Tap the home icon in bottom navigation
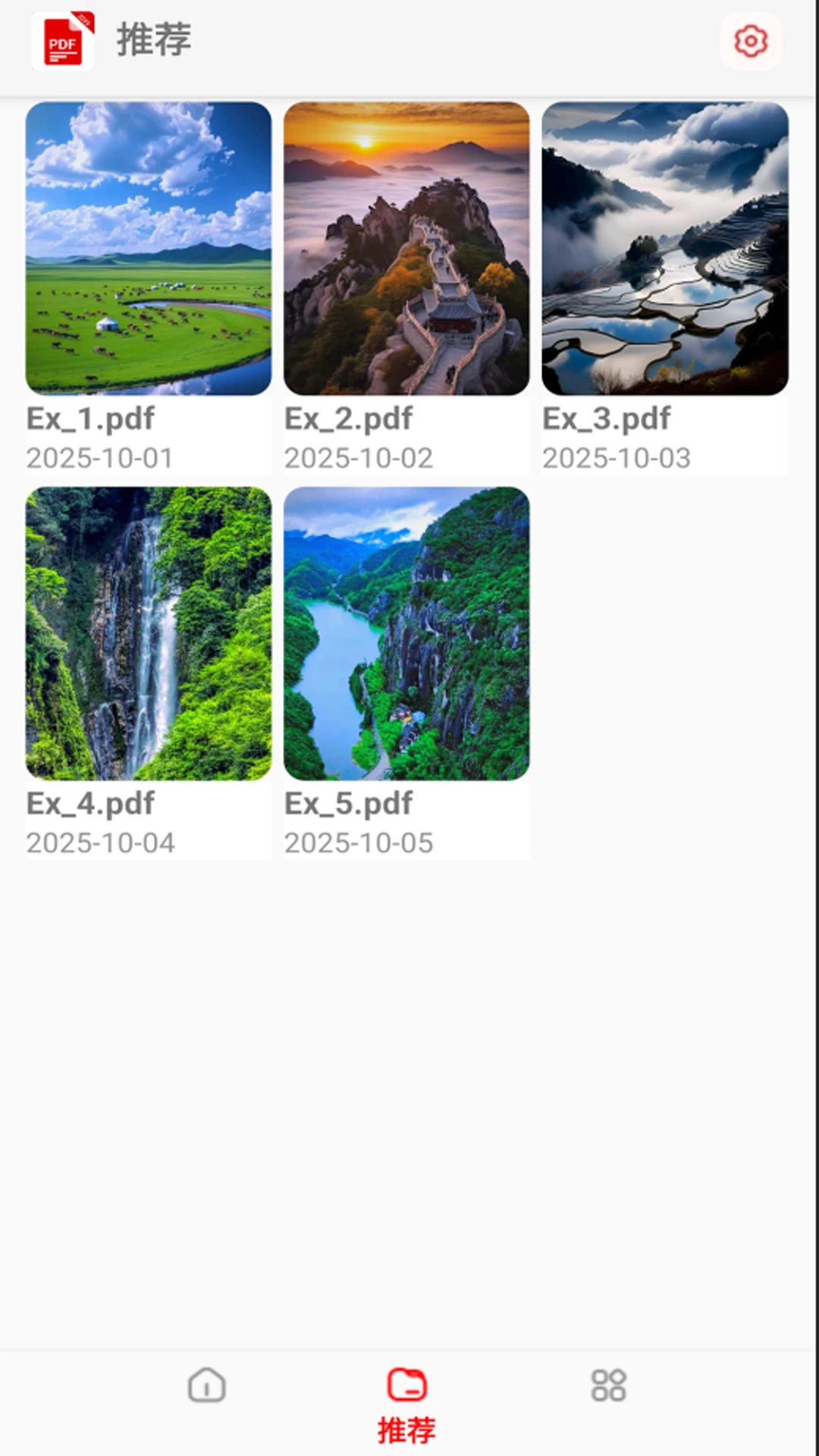Screen dimensions: 819x1456 [206, 1385]
